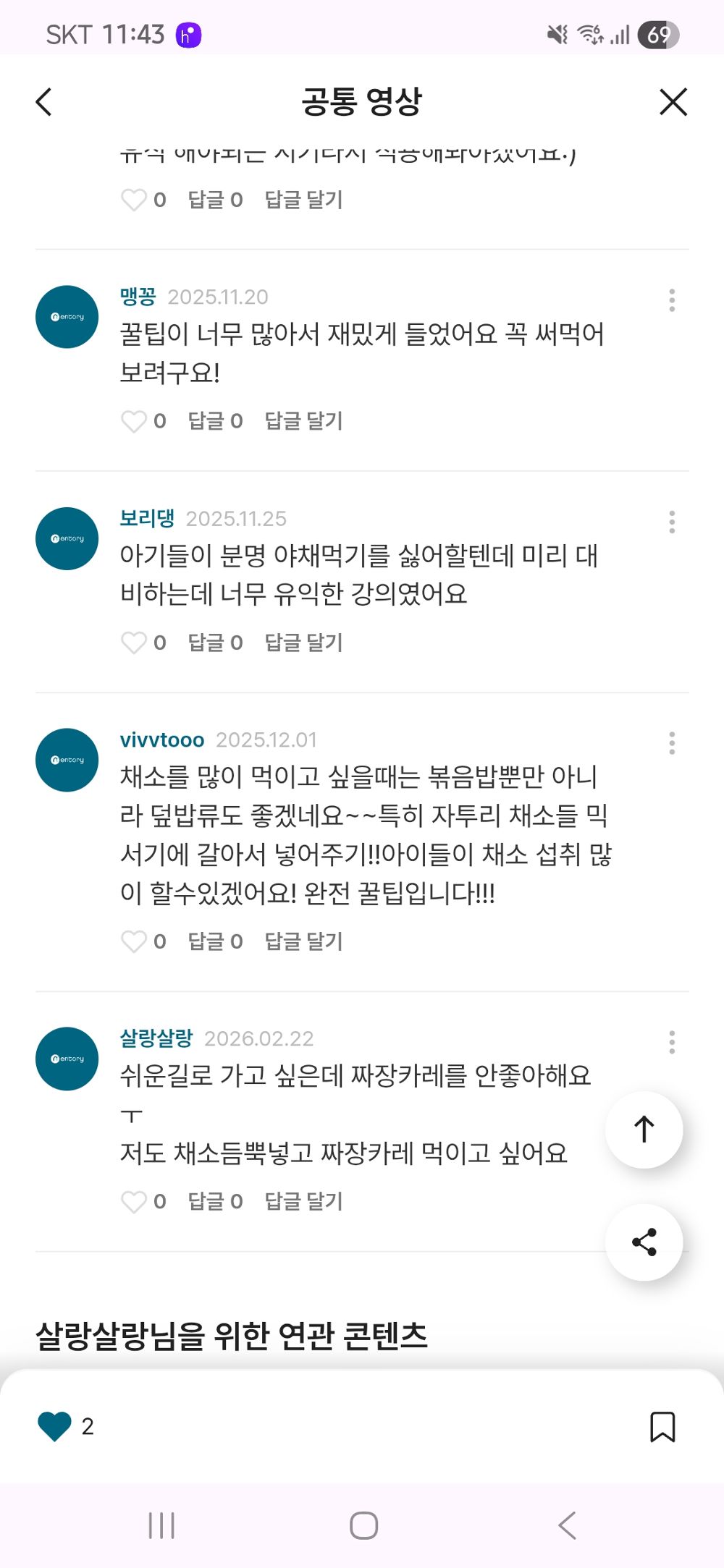Like 살랑살랑's comment heart icon
The height and width of the screenshot is (1568, 724).
(x=135, y=1201)
